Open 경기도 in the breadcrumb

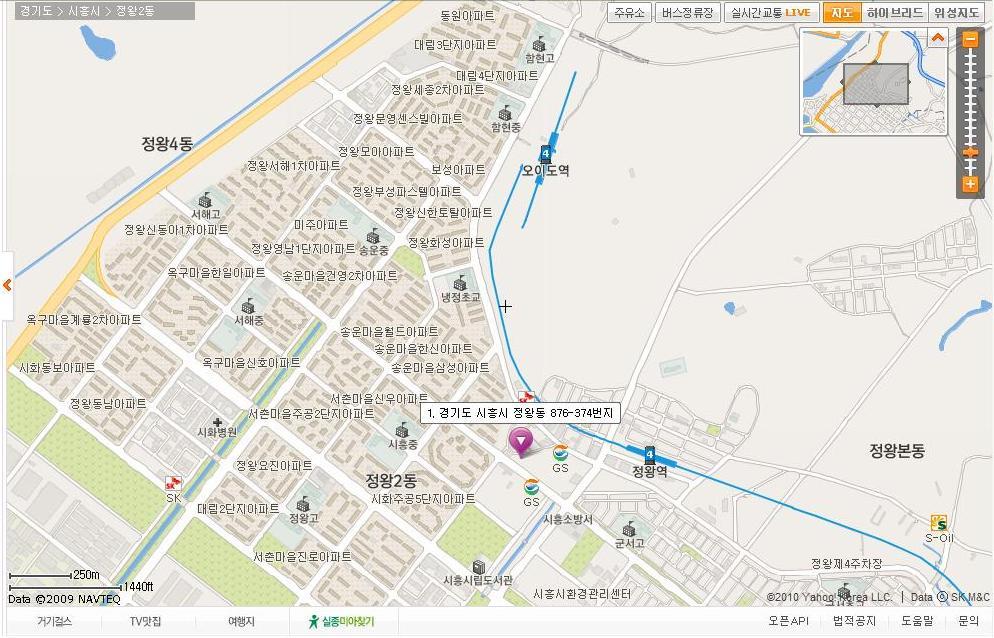(33, 12)
